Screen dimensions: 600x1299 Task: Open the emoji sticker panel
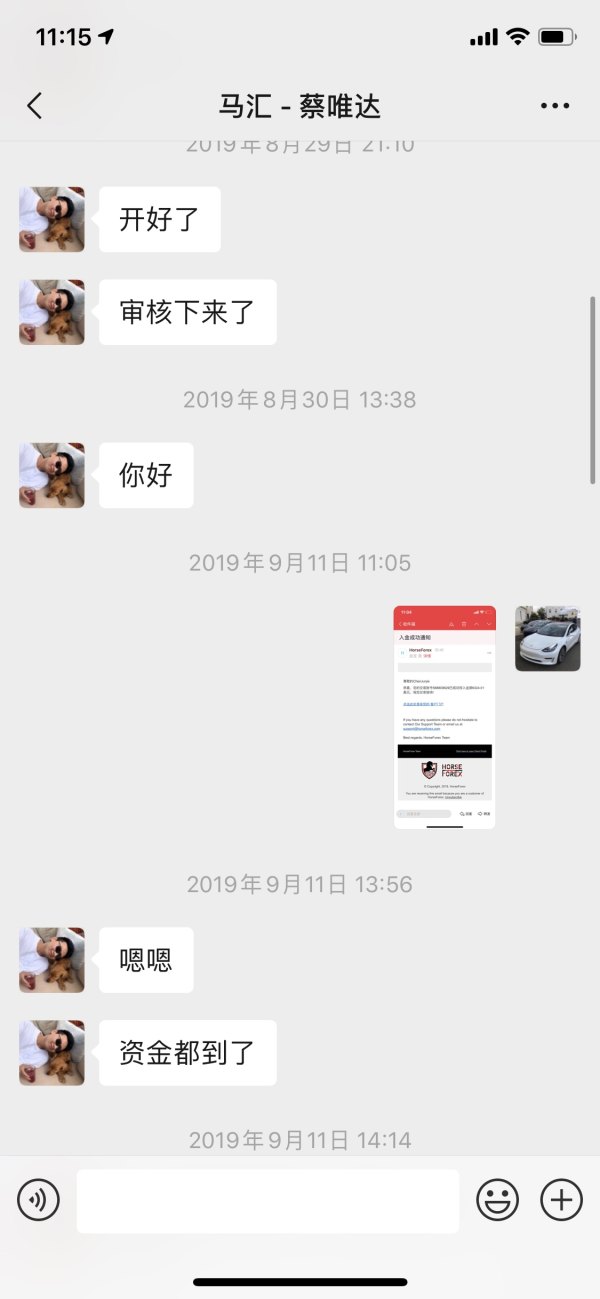coord(497,1199)
